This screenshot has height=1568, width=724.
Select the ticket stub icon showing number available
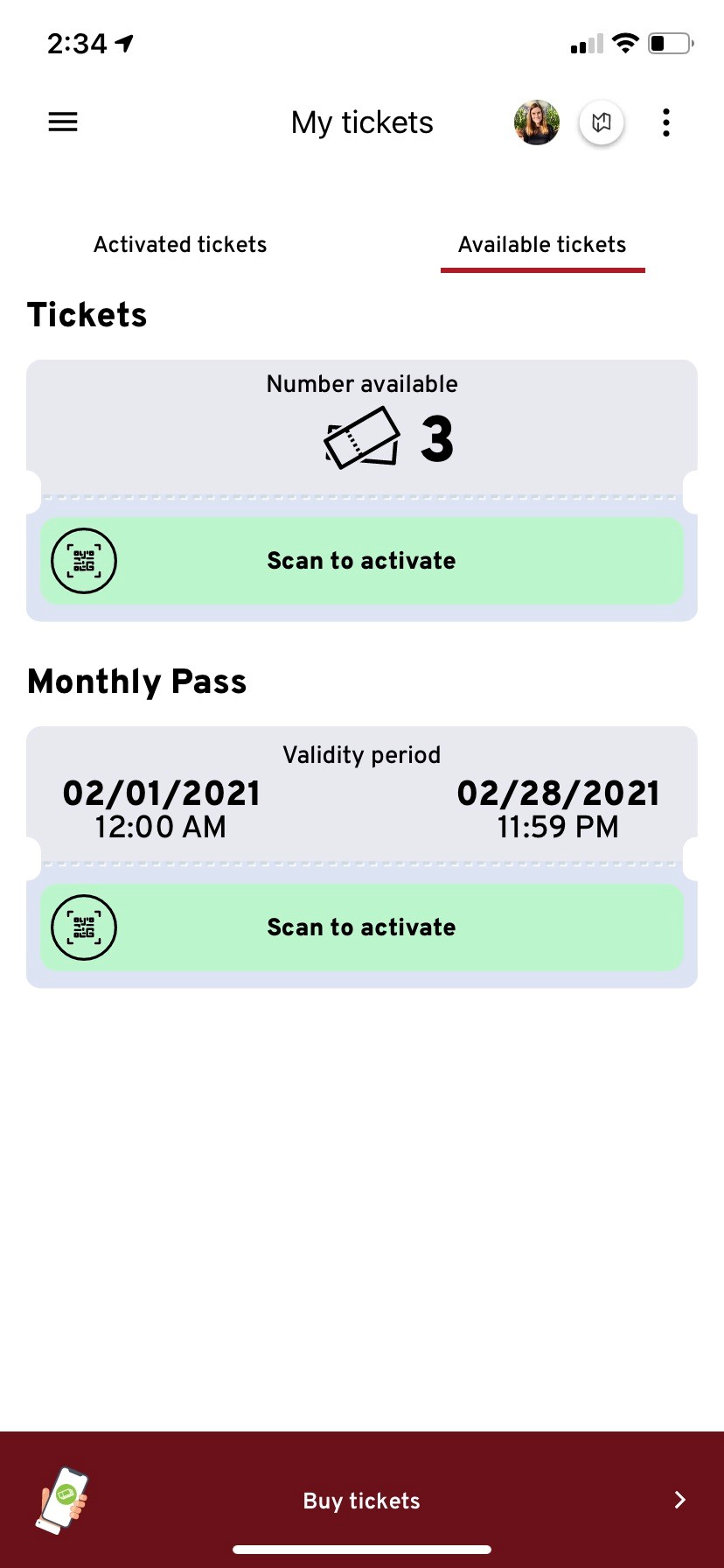click(362, 437)
